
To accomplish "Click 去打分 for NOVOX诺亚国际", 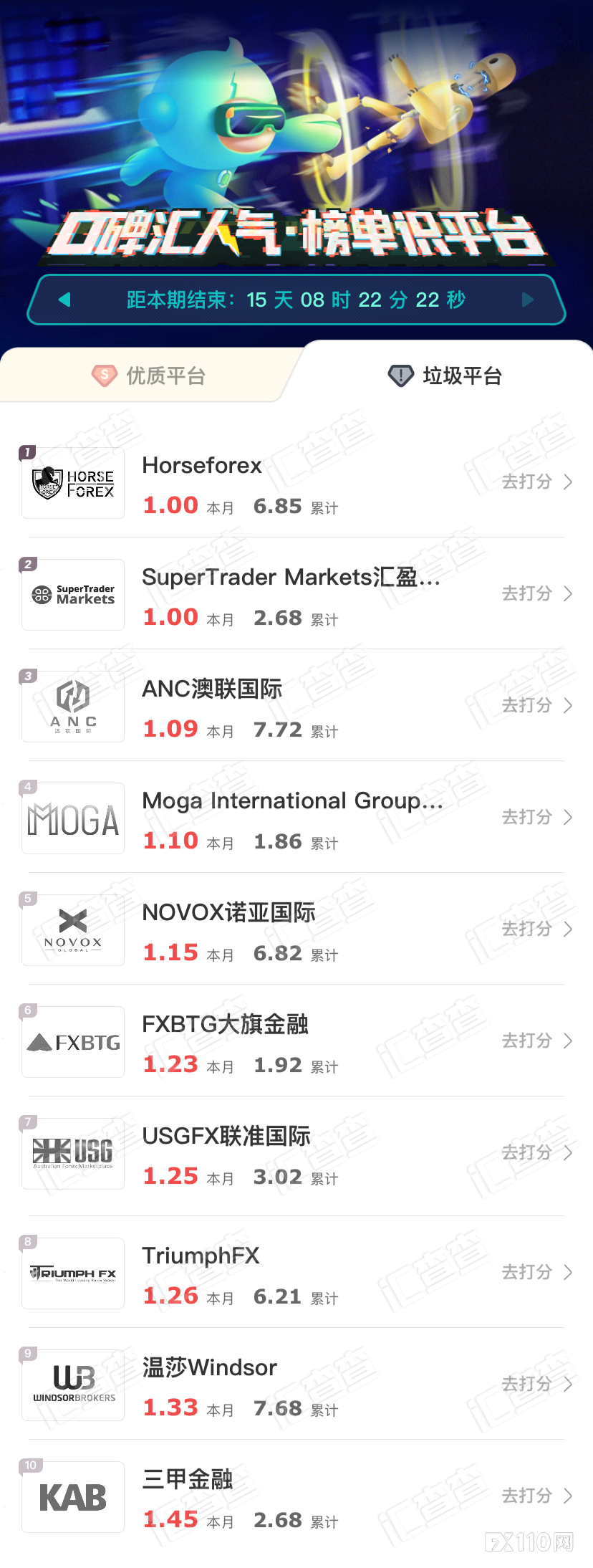I will point(528,929).
